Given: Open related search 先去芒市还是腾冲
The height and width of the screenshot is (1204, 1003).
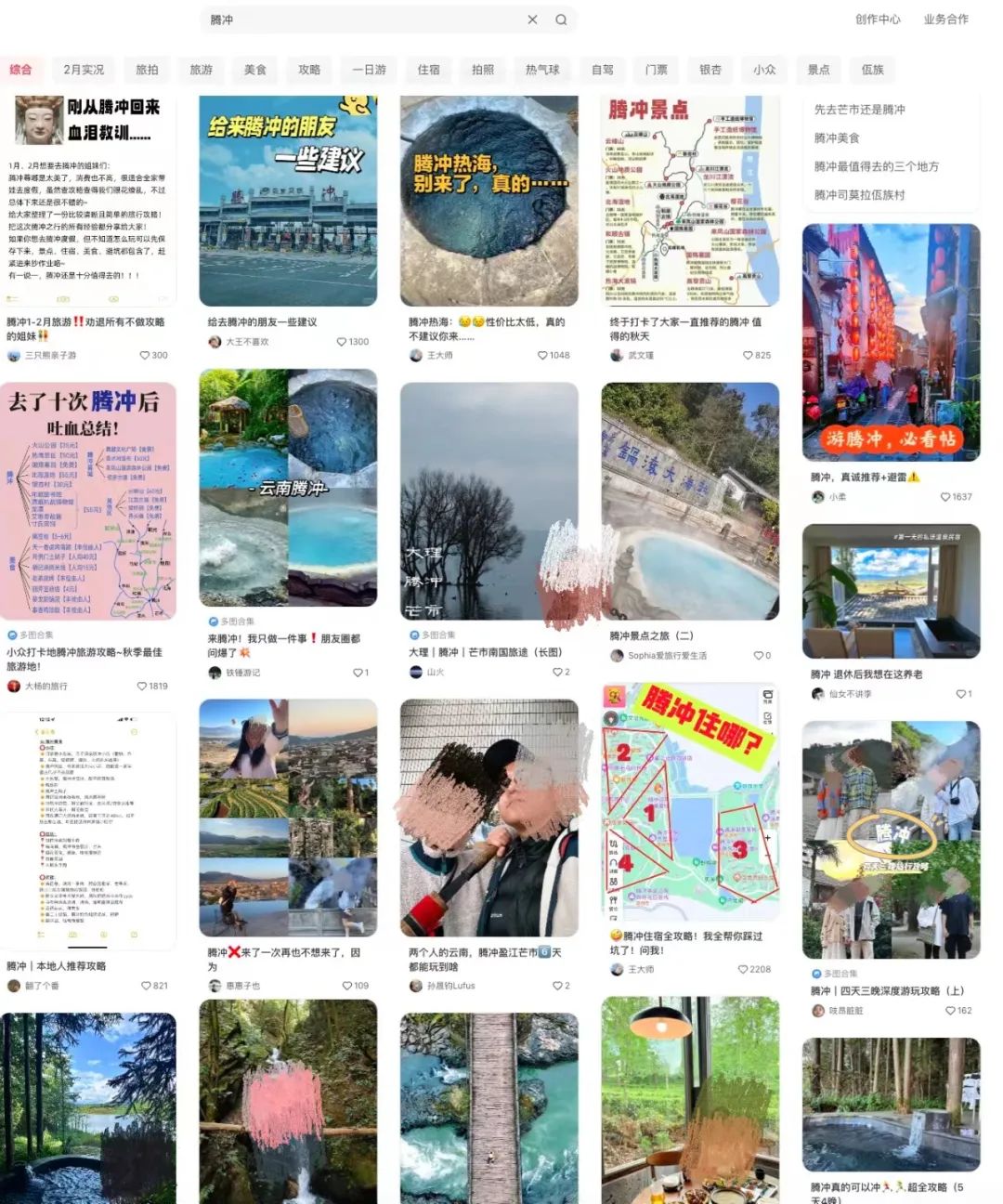Looking at the screenshot, I should pyautogui.click(x=859, y=110).
